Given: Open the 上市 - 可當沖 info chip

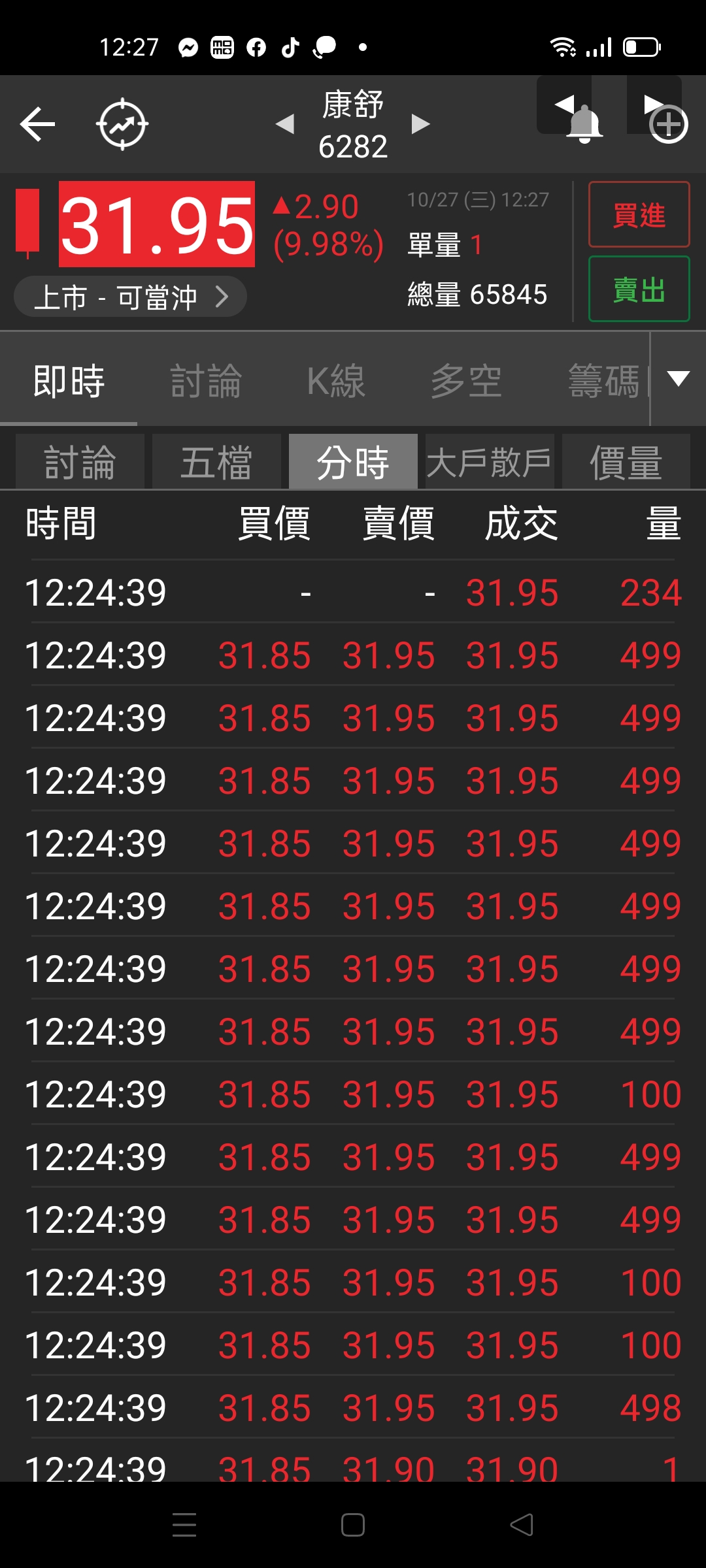Looking at the screenshot, I should [x=130, y=297].
